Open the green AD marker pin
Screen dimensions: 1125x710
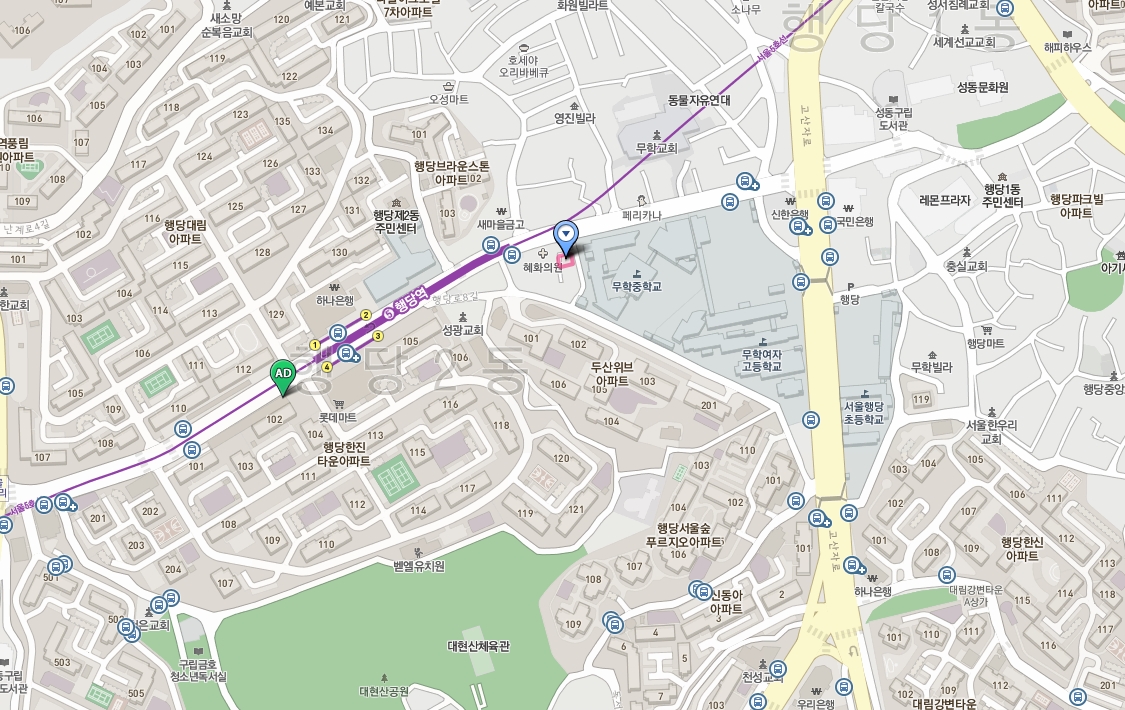point(283,373)
